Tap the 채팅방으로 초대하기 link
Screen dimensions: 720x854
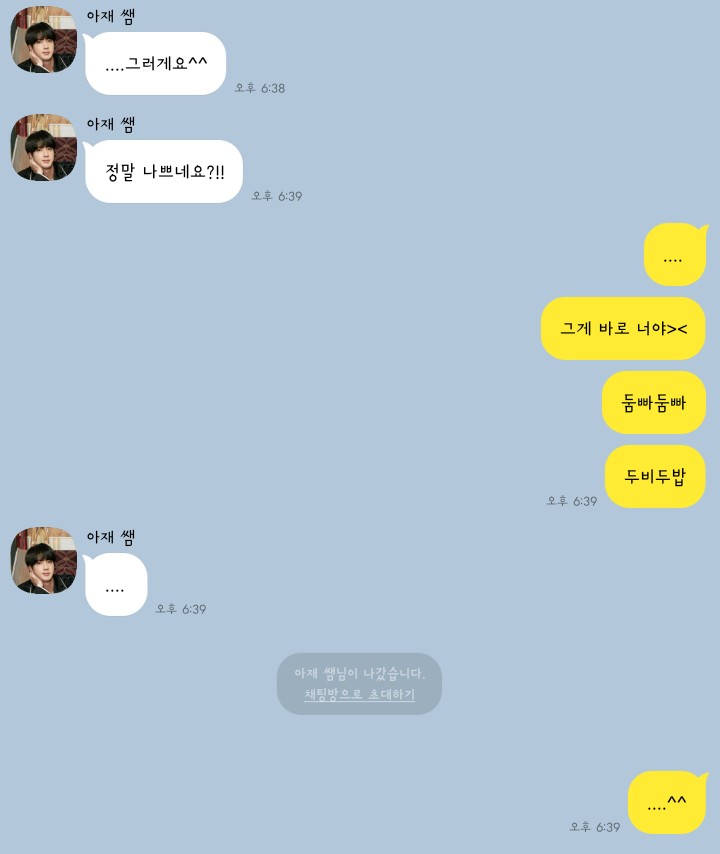click(359, 694)
